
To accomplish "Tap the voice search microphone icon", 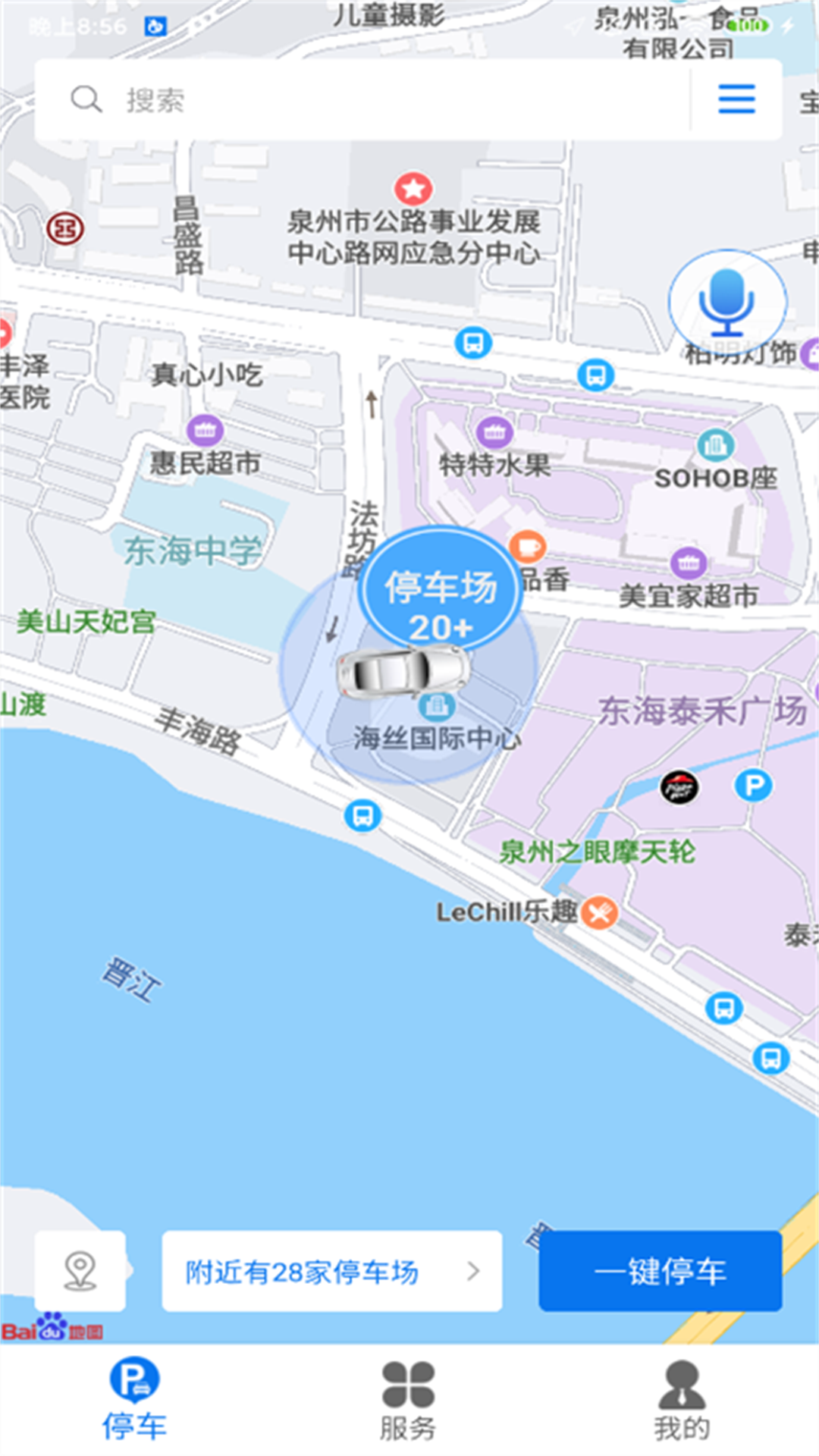I will tap(726, 302).
